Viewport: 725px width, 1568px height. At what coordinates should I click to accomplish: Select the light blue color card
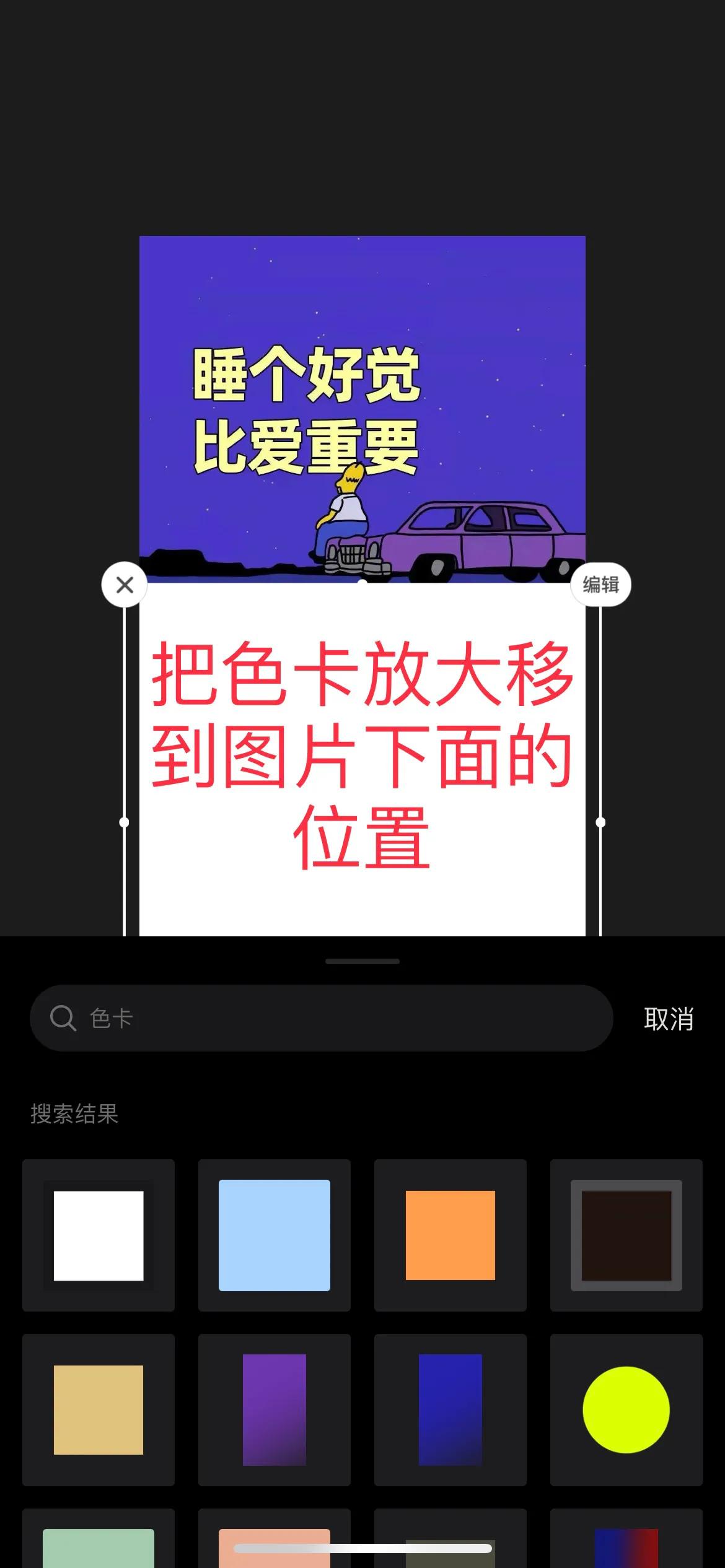275,1237
